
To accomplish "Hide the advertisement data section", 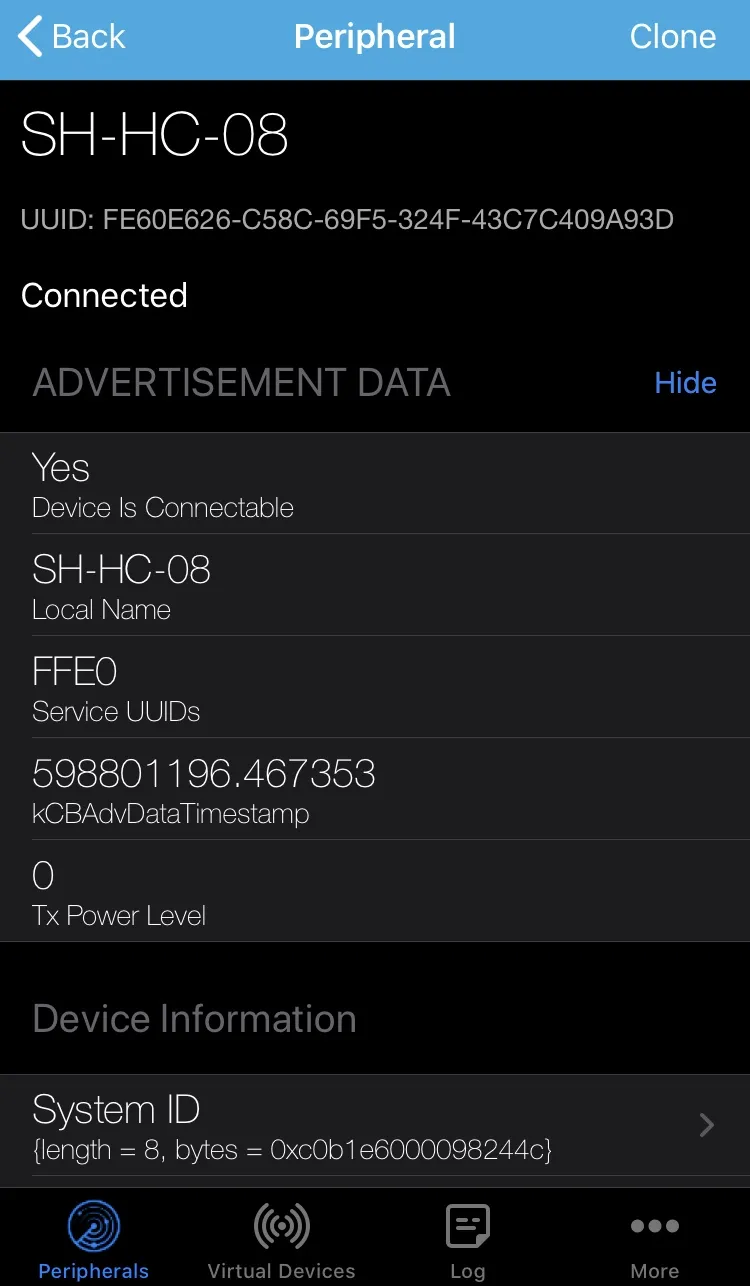I will point(685,383).
